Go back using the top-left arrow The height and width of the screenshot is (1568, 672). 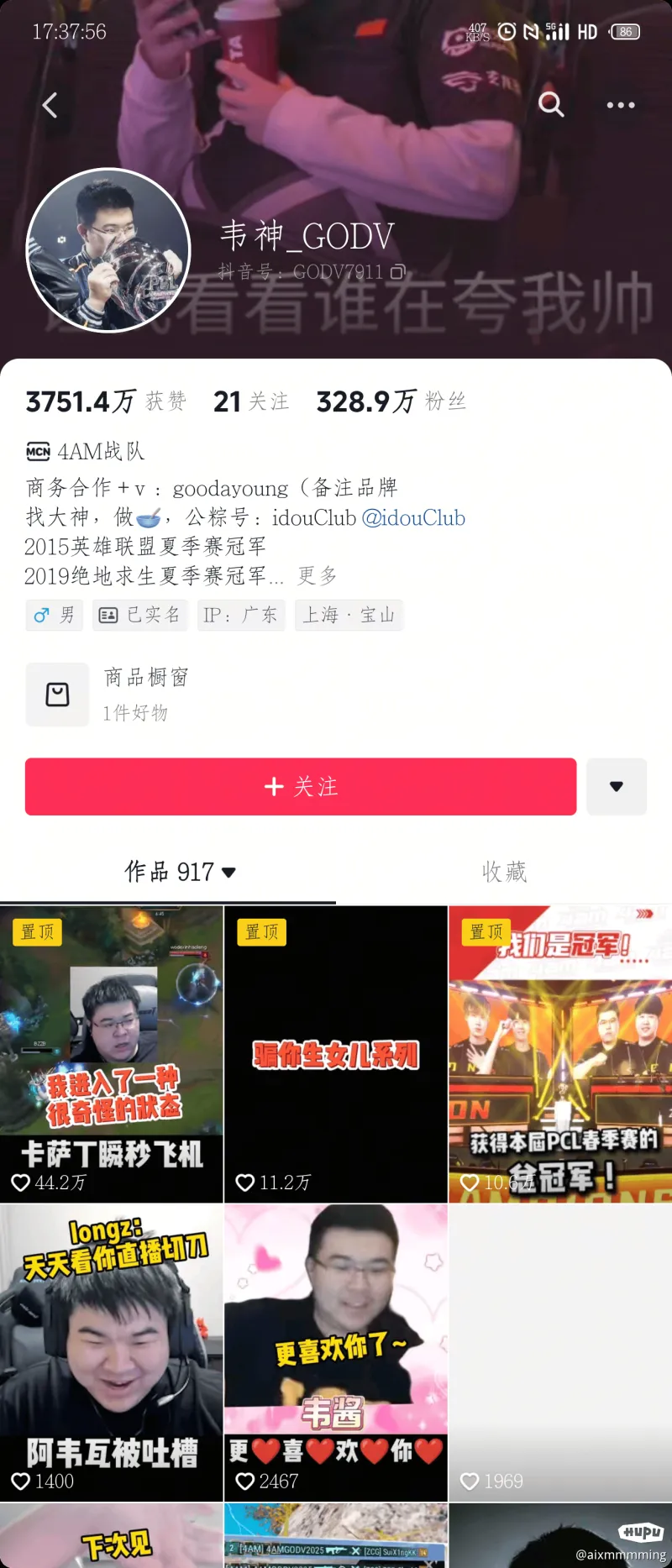50,105
